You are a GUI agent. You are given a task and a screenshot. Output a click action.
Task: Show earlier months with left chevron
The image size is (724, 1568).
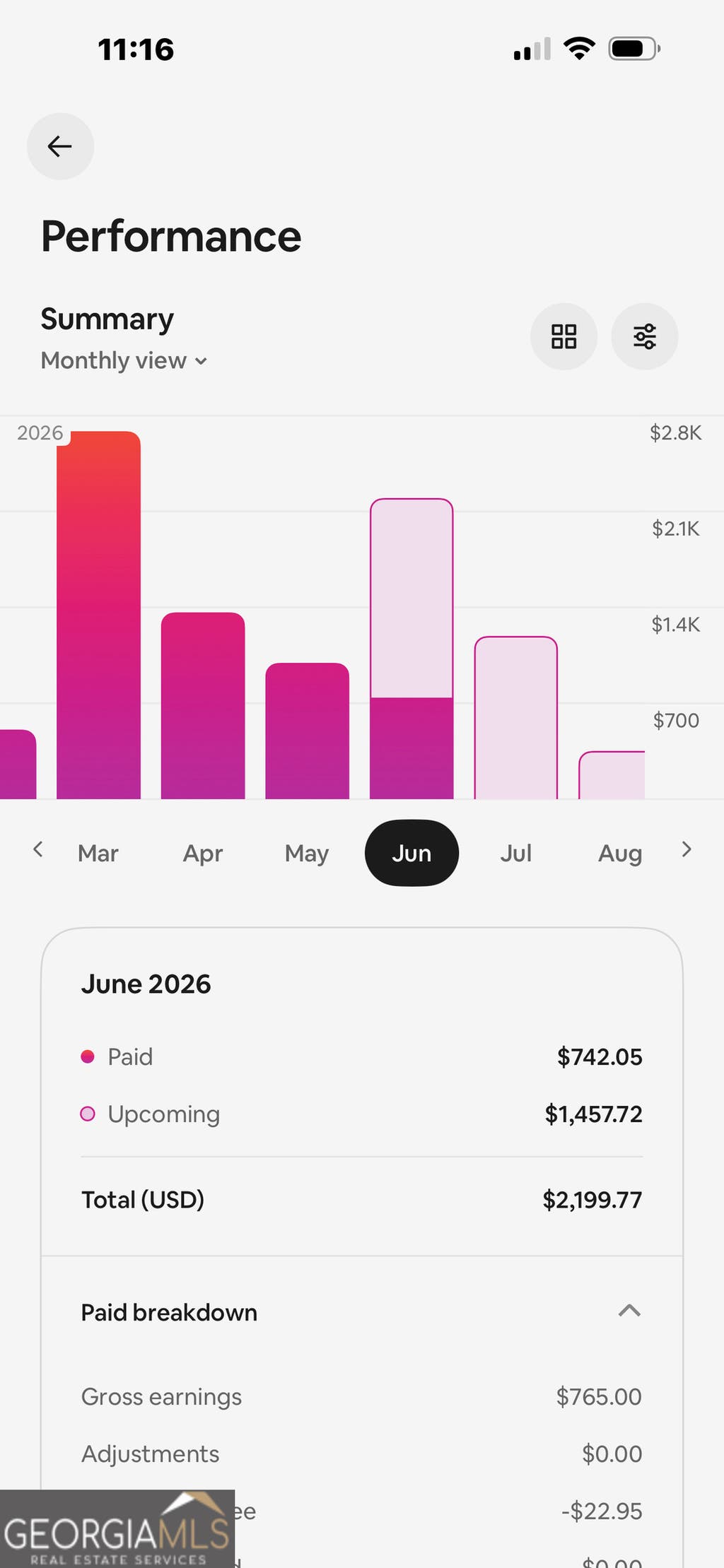(38, 849)
